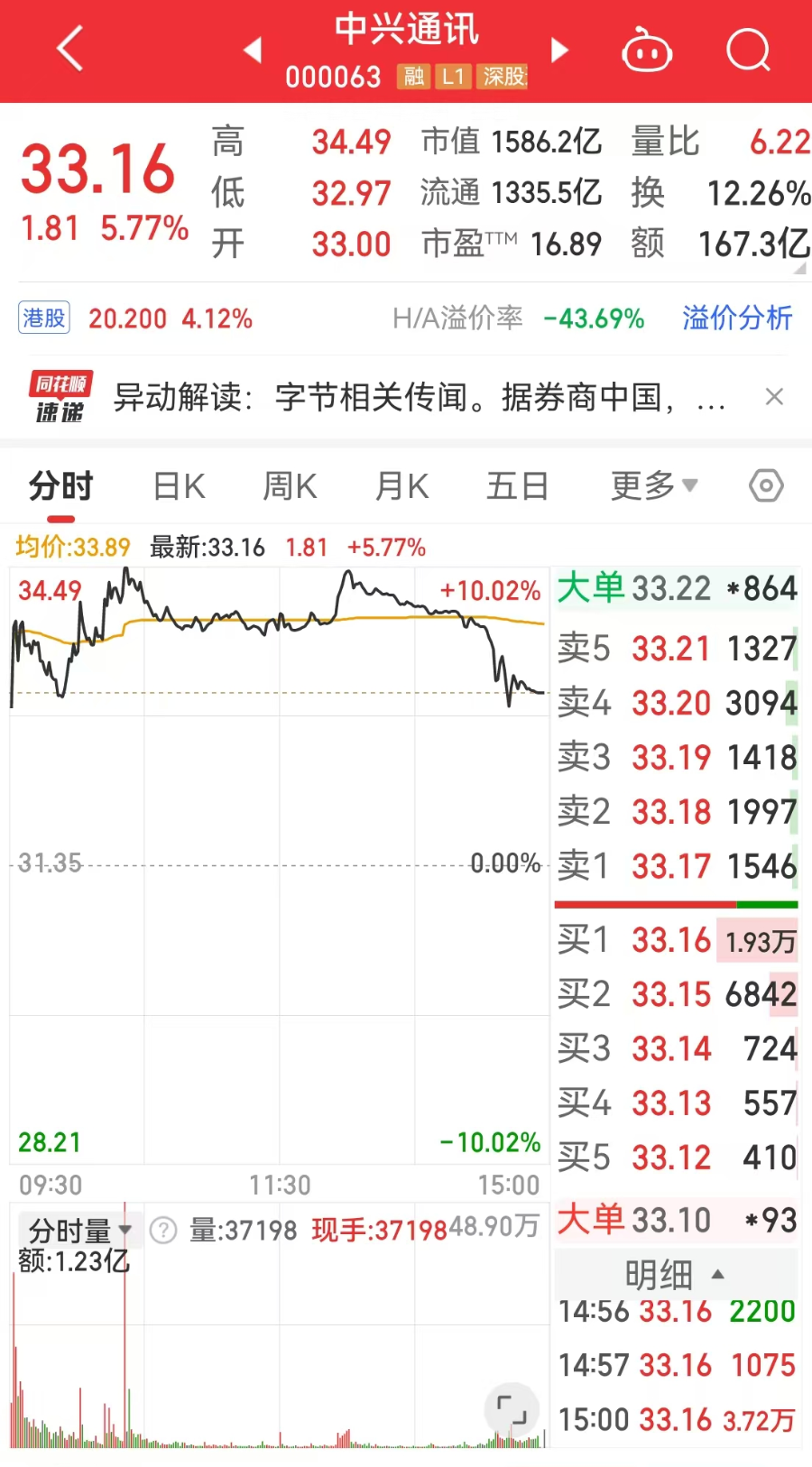This screenshot has height=1467, width=812.
Task: Expand the chart to fullscreen
Action: [512, 1409]
